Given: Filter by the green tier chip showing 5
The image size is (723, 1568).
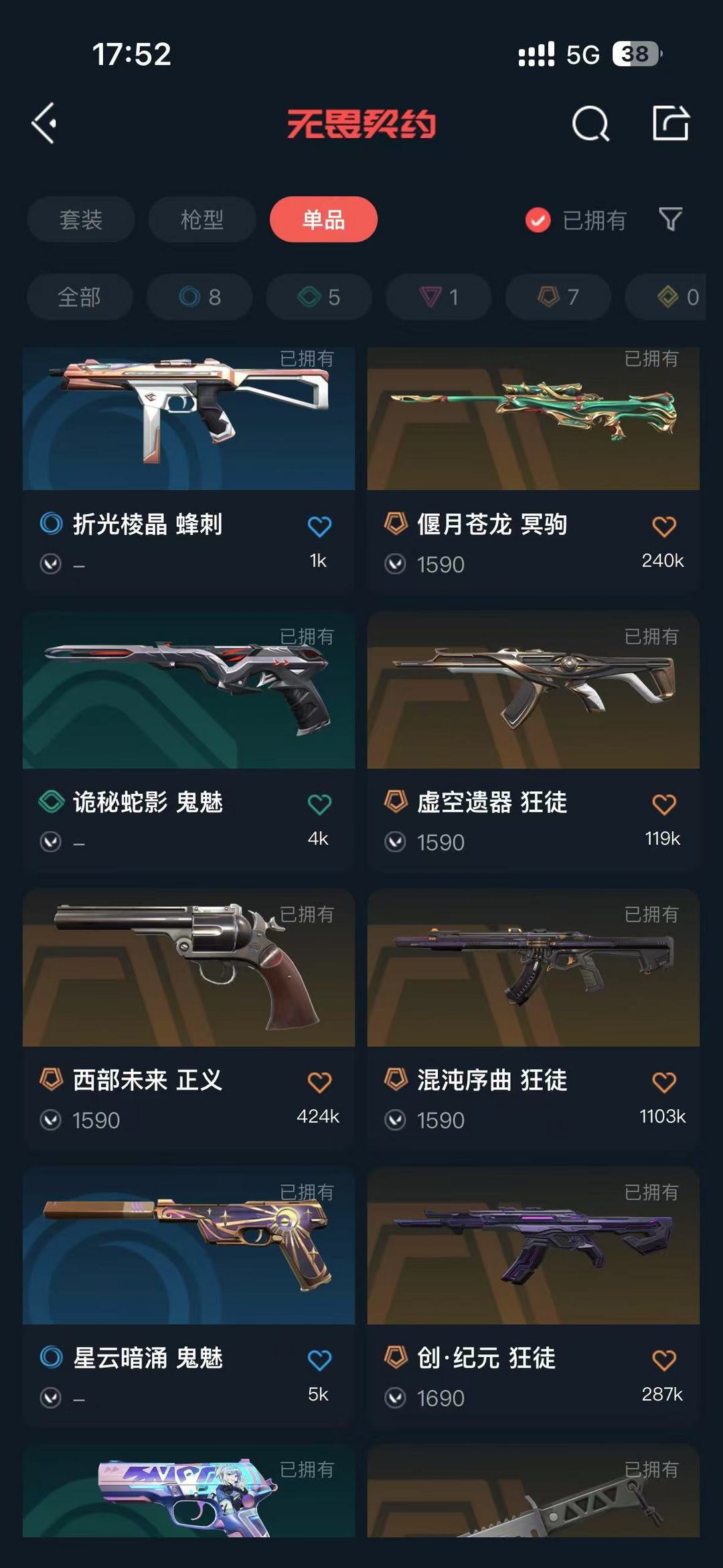Looking at the screenshot, I should pos(319,297).
